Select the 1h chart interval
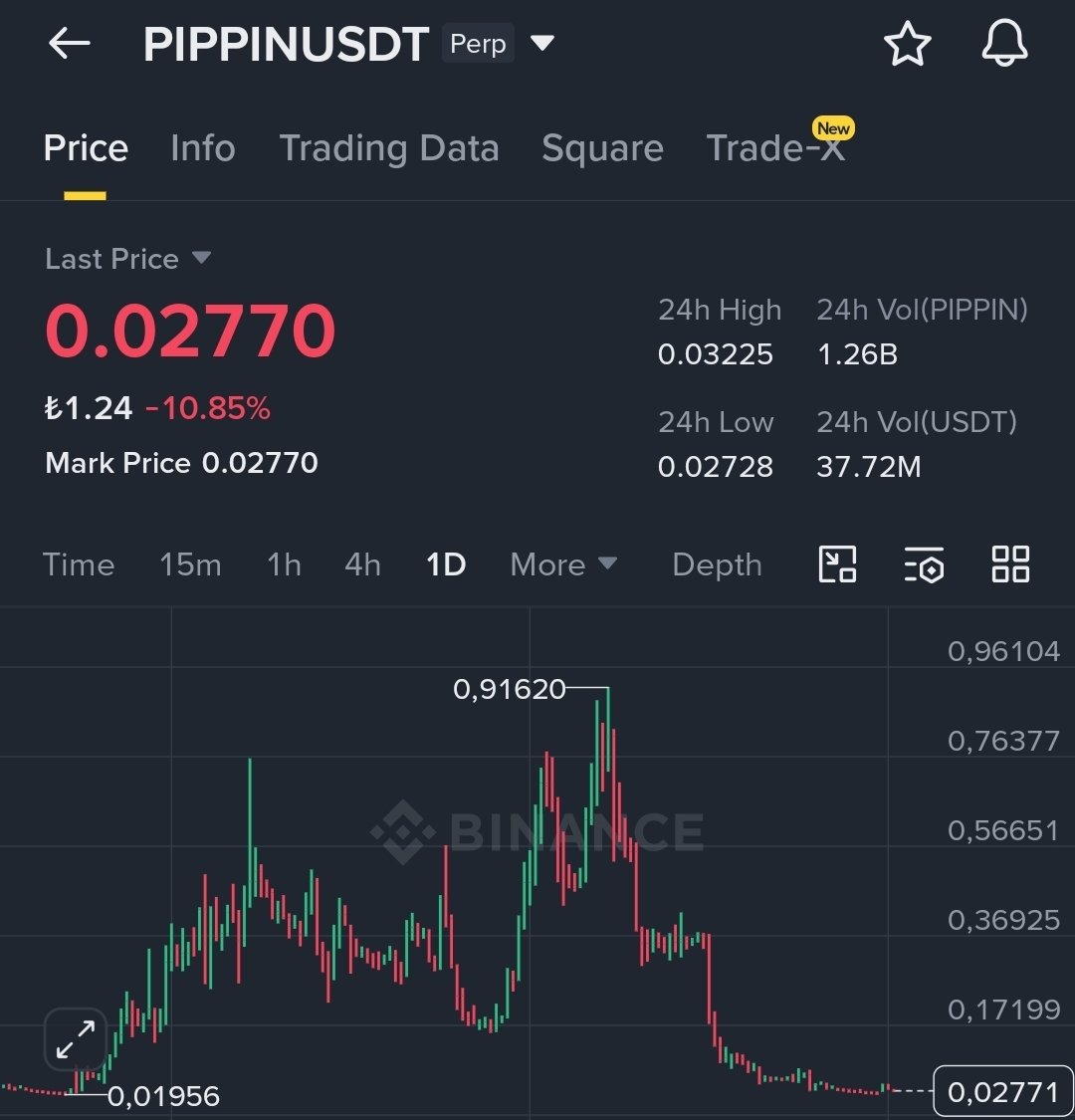 [x=284, y=564]
